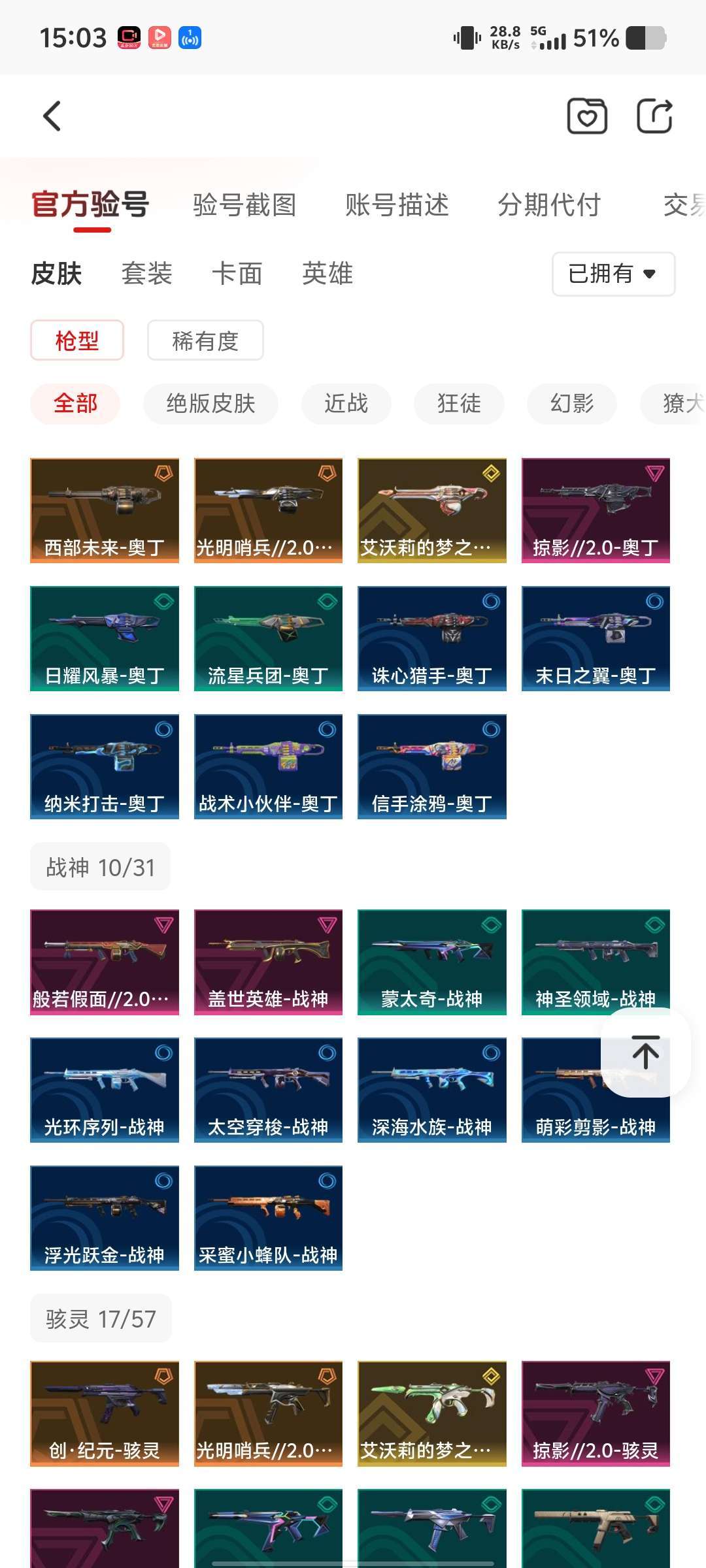Select the 近战 weapon chip
Image resolution: width=706 pixels, height=1568 pixels.
[346, 404]
